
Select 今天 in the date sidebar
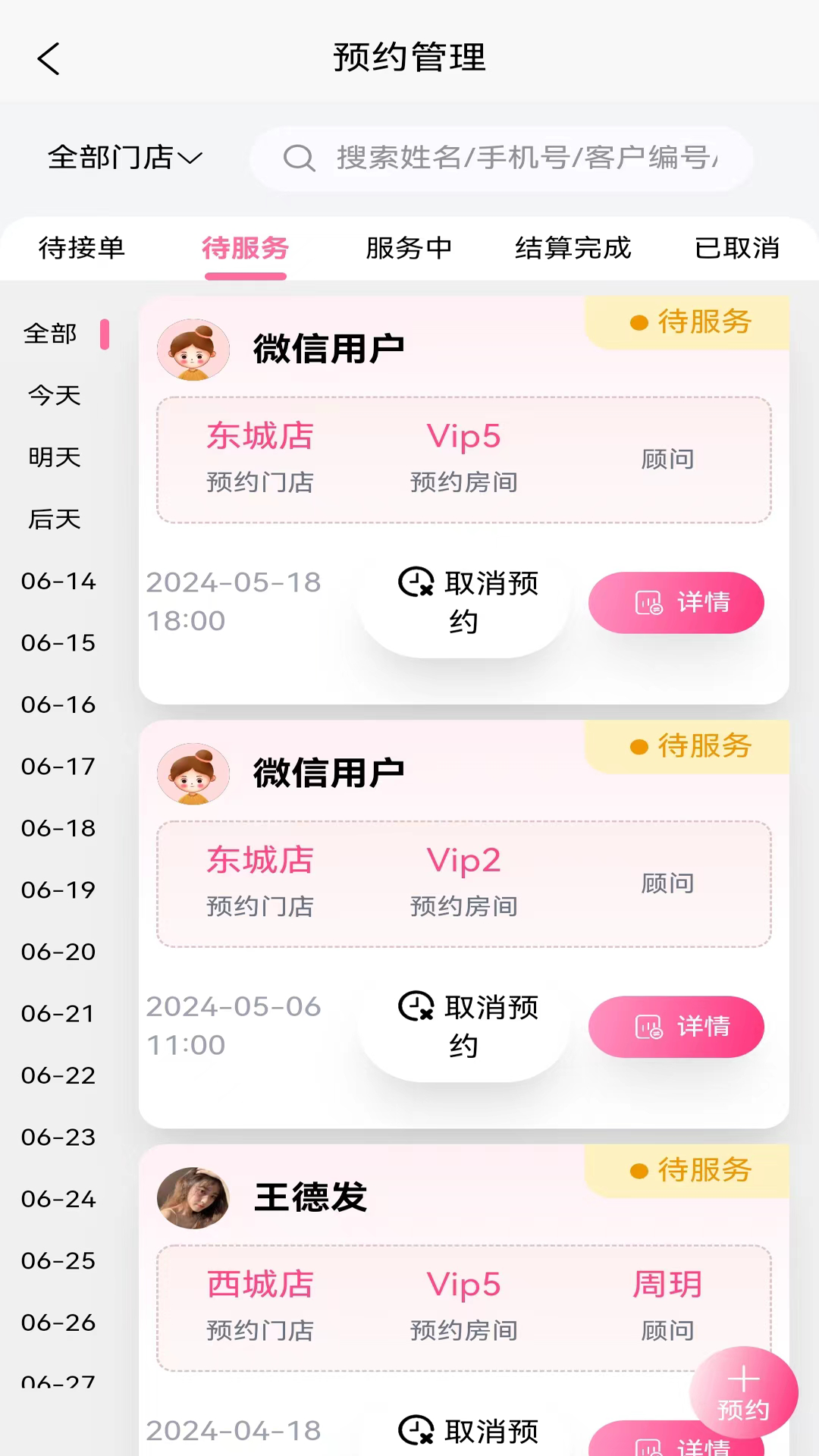[x=53, y=395]
